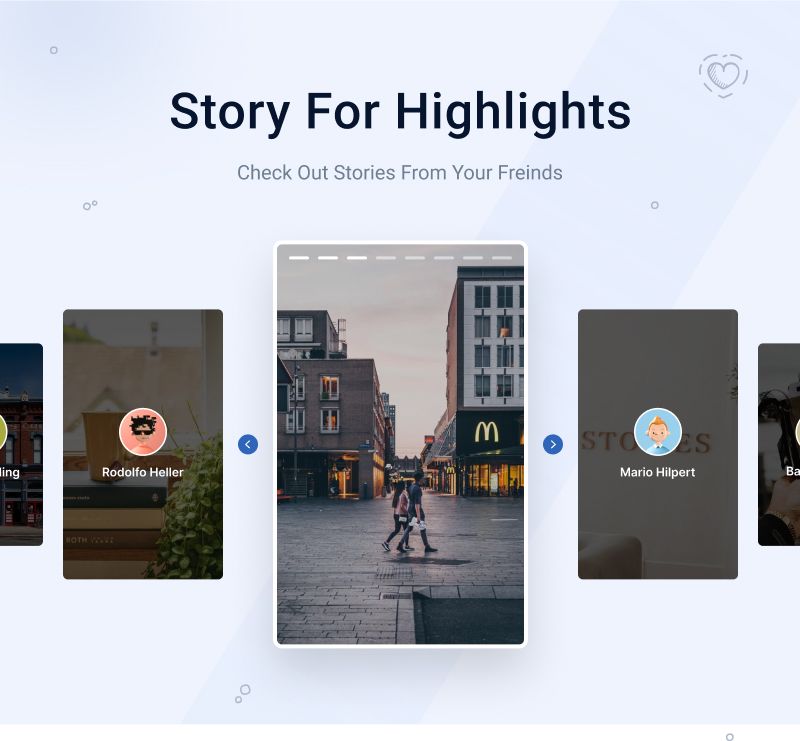Image resolution: width=800 pixels, height=741 pixels.
Task: Open Mario Hilpert's story card
Action: tap(657, 444)
